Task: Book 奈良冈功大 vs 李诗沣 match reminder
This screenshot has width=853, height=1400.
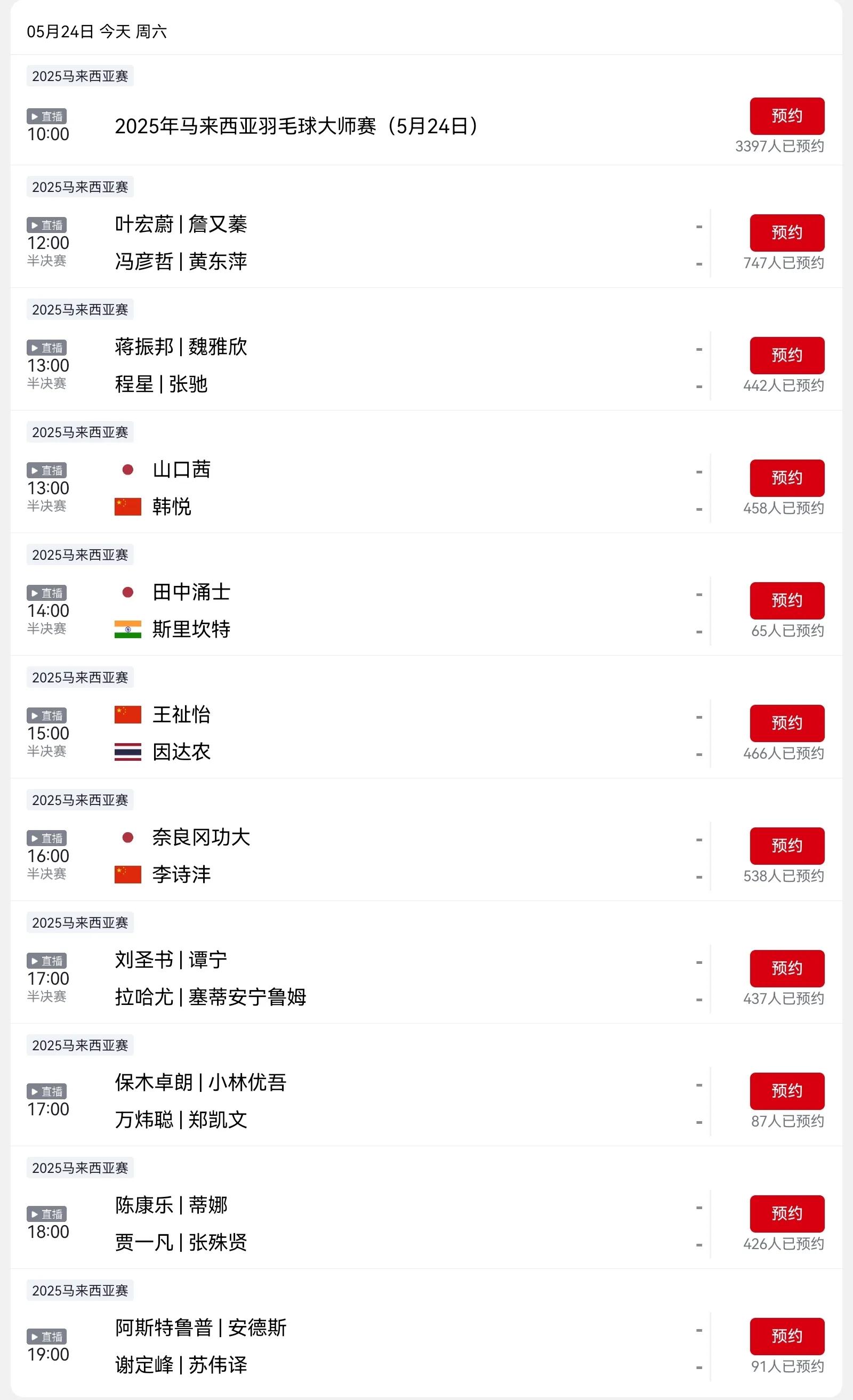Action: click(x=786, y=846)
